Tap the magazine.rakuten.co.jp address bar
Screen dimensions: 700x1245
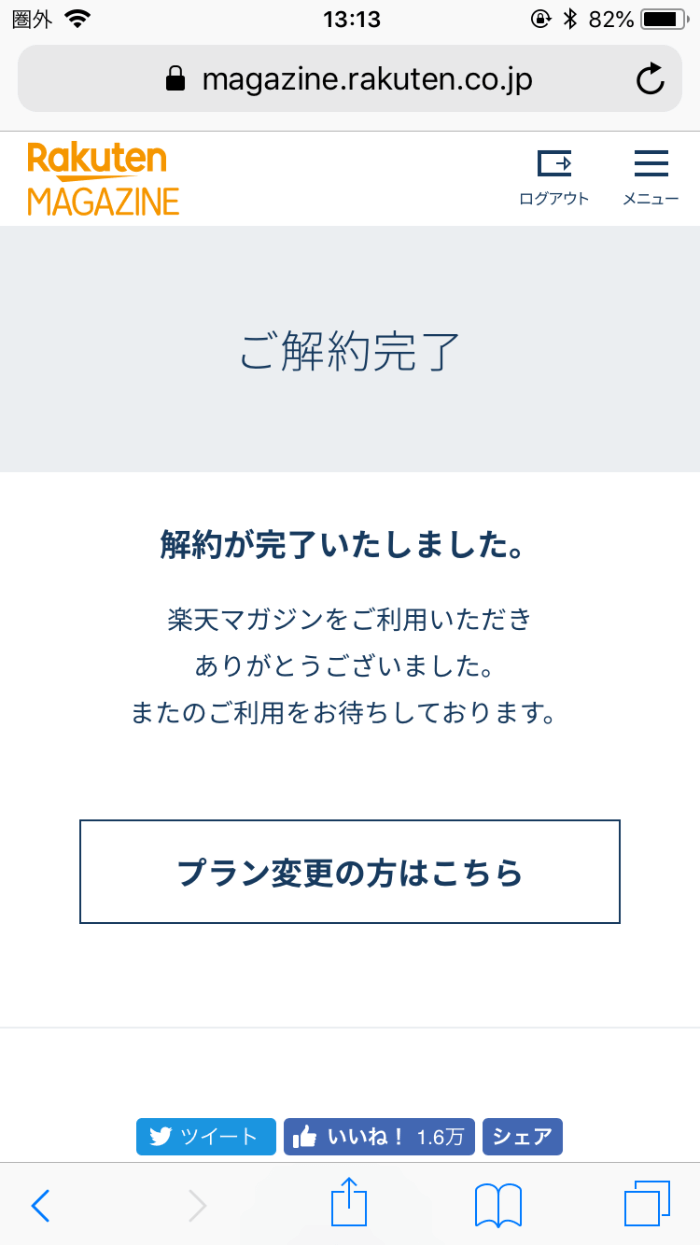point(350,79)
